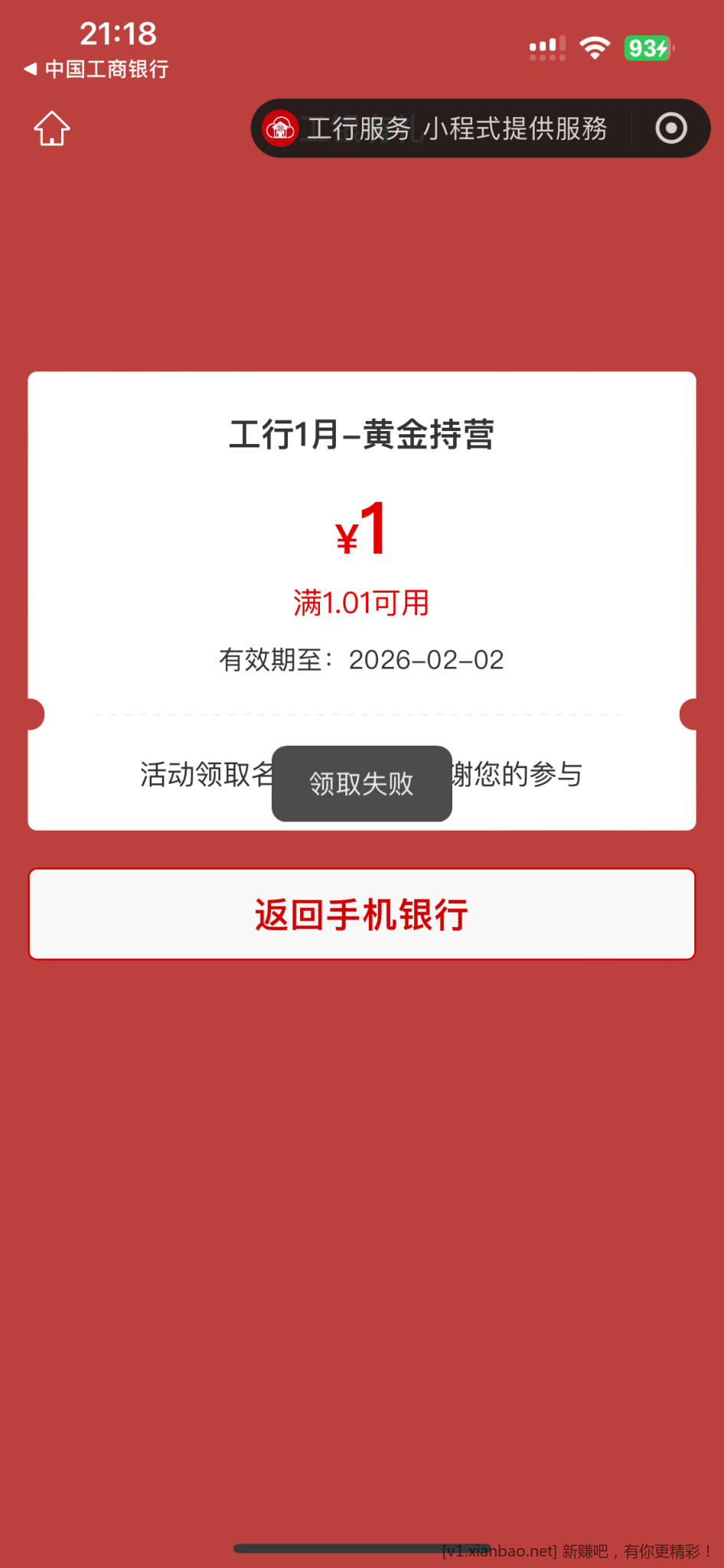Tap the left notch of the coupon card
This screenshot has width=724, height=1568.
click(34, 714)
